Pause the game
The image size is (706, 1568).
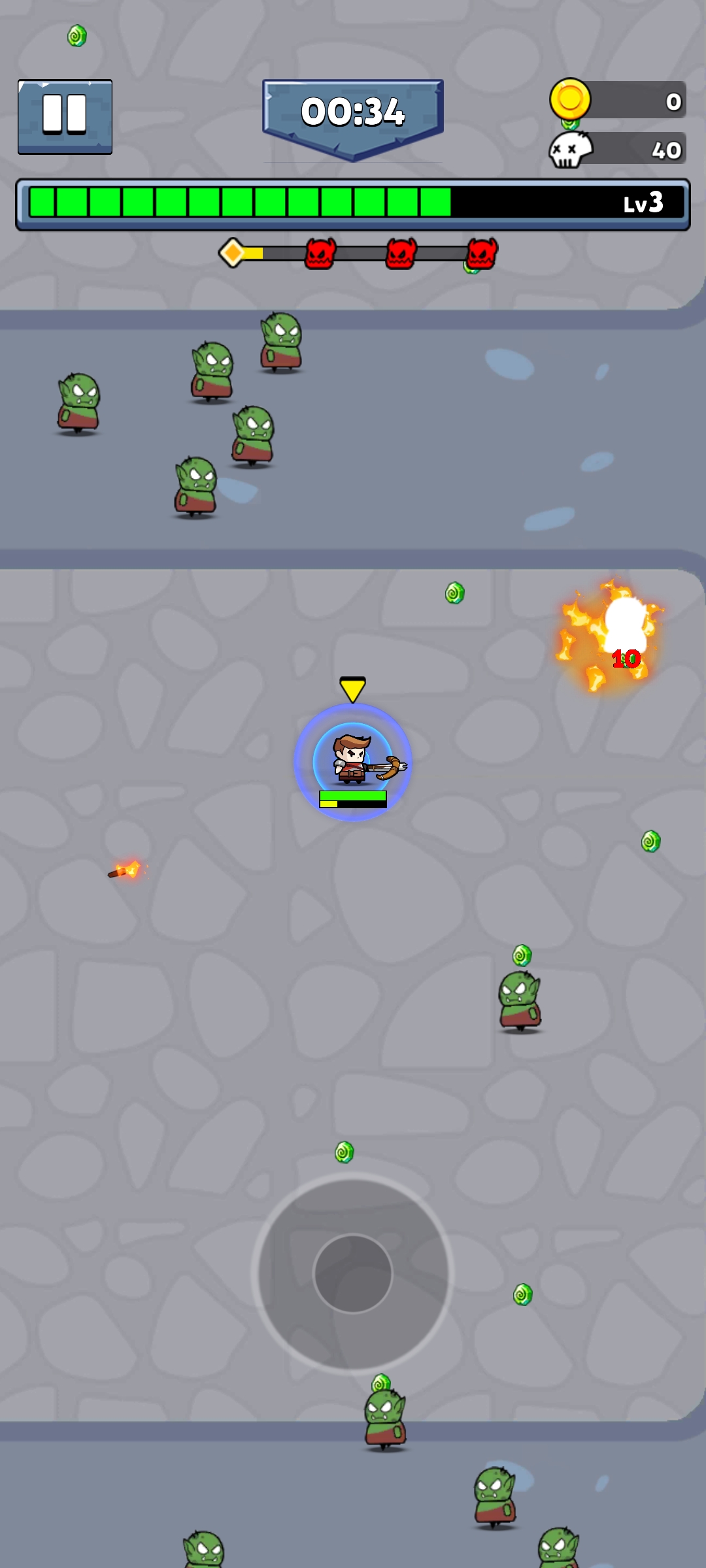tap(65, 116)
